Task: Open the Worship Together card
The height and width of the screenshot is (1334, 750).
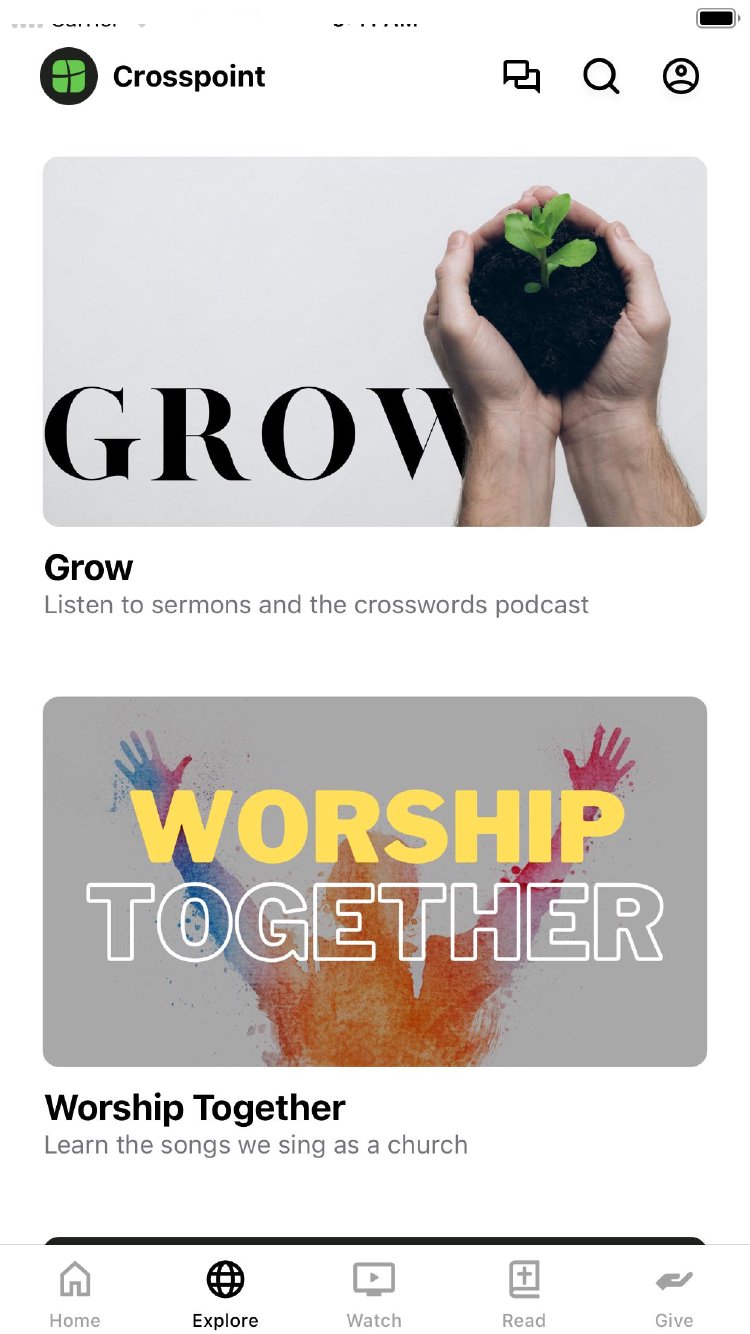Action: point(375,881)
